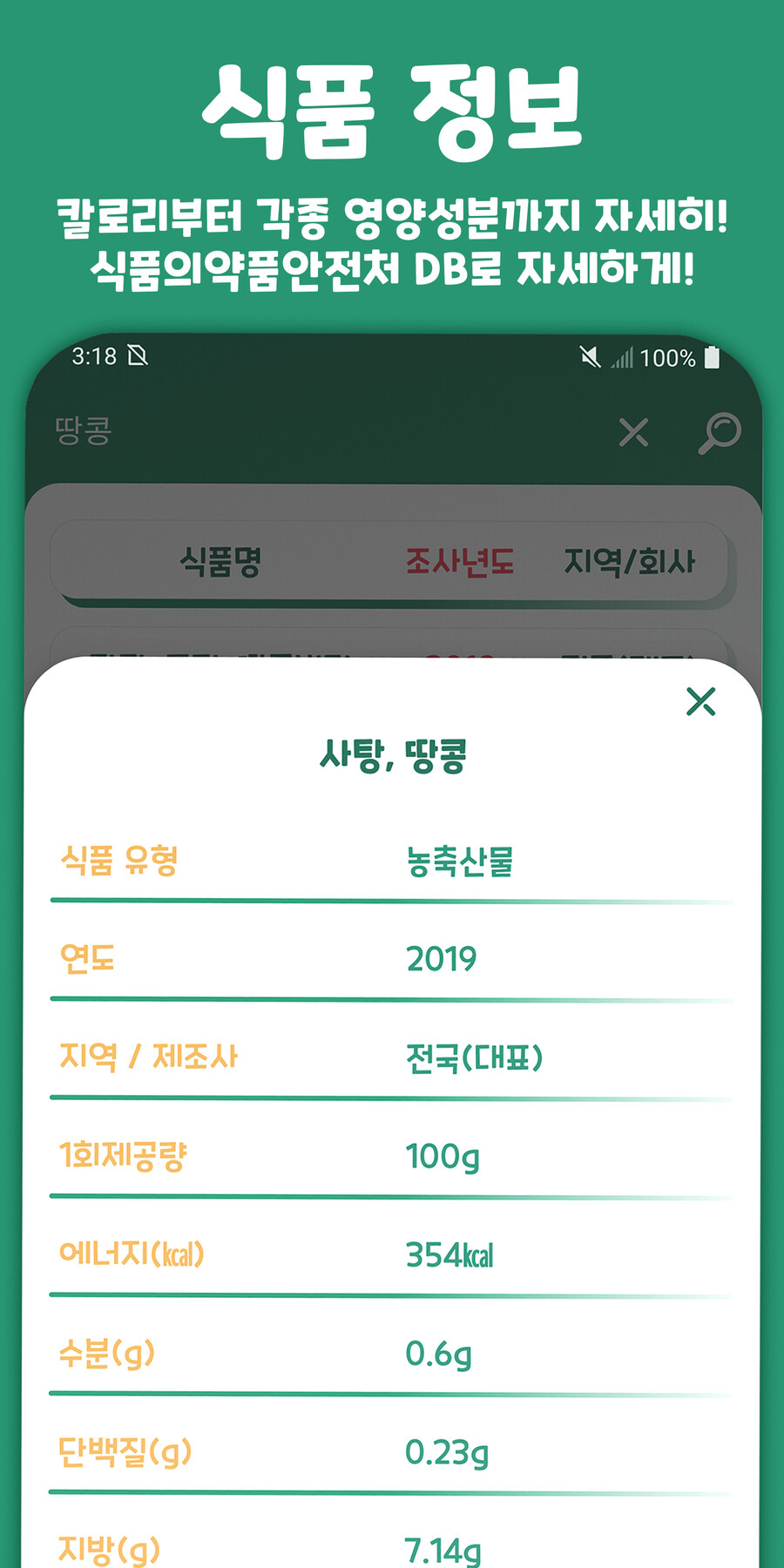Expand the 지역 / 제조사 row

tap(392, 1057)
